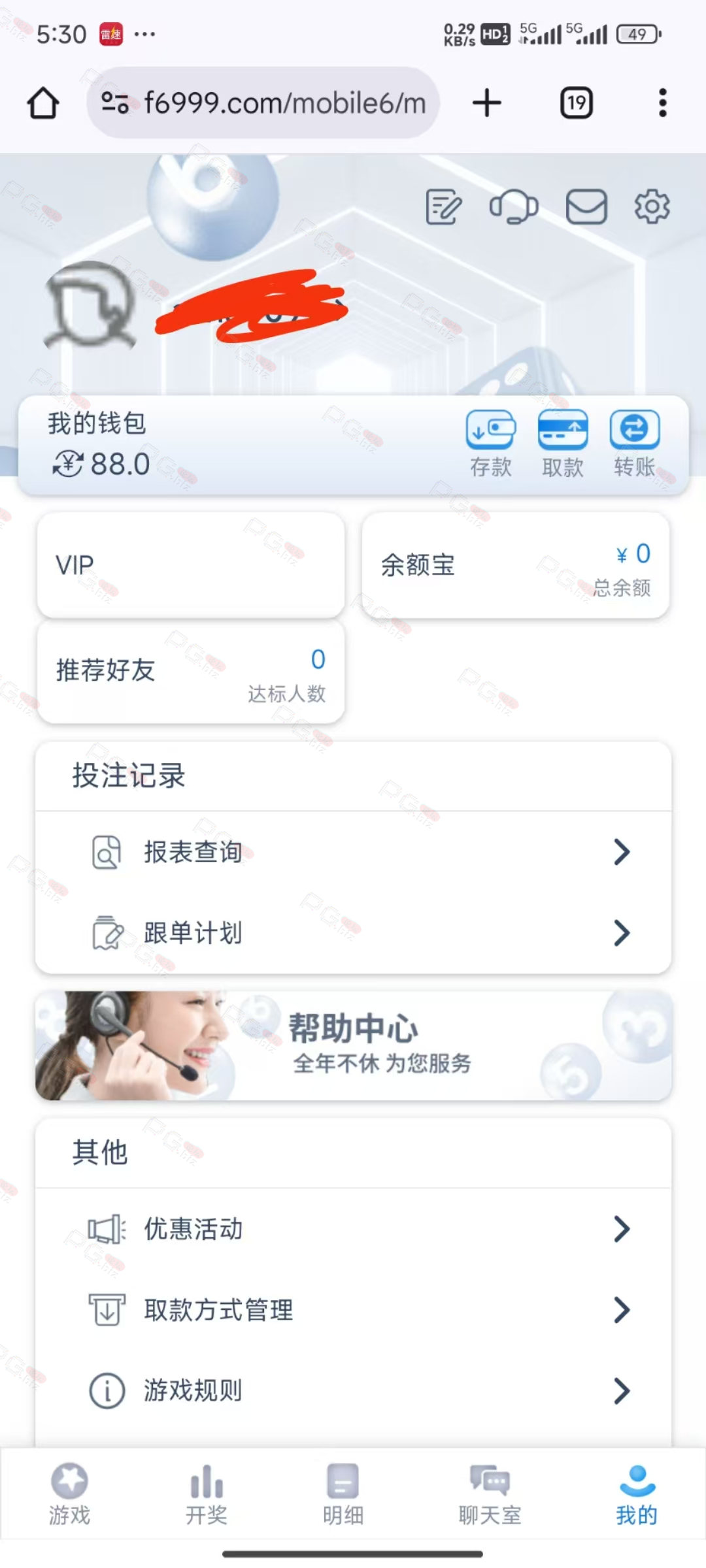Open the VIP card
Image resolution: width=706 pixels, height=1568 pixels.
pos(191,565)
